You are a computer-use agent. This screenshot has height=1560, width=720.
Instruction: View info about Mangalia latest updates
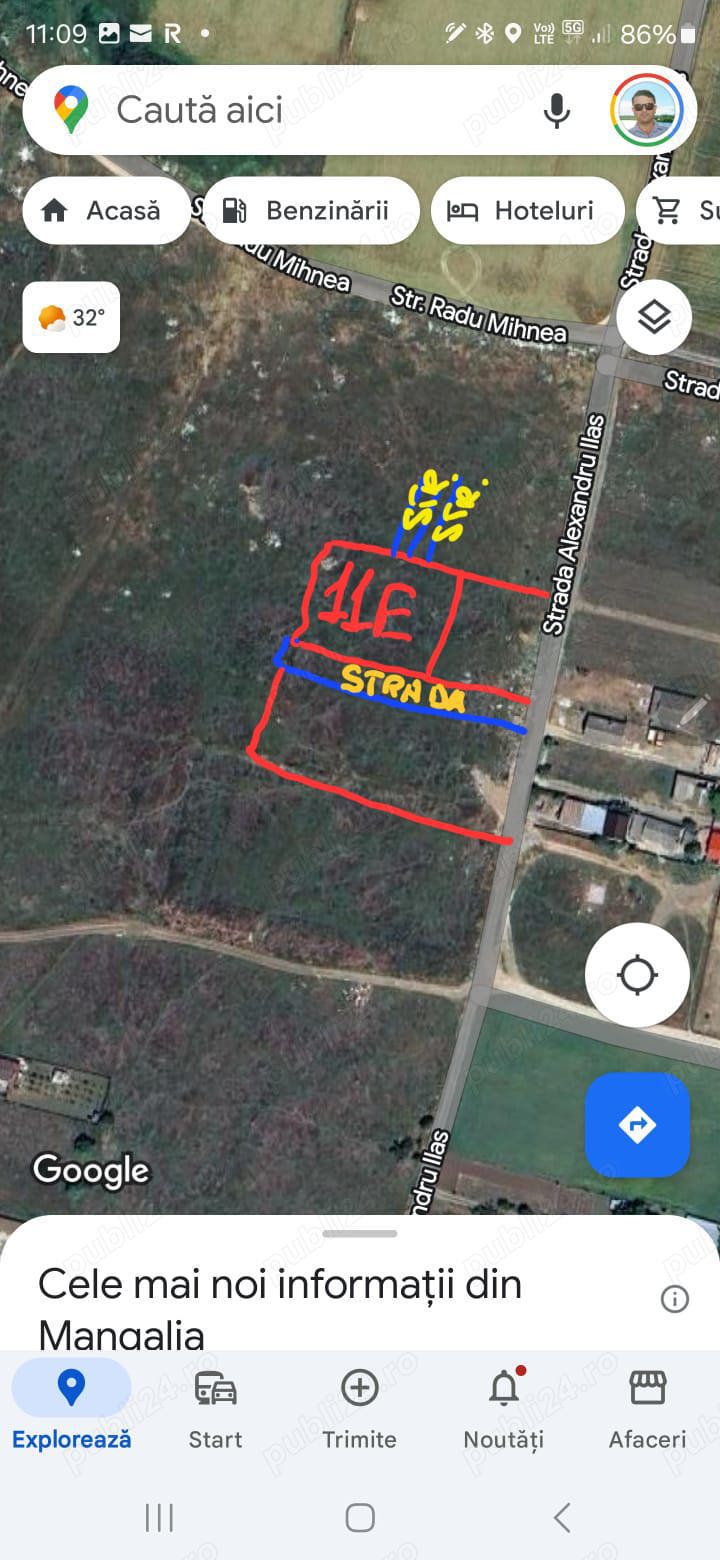pyautogui.click(x=675, y=1299)
